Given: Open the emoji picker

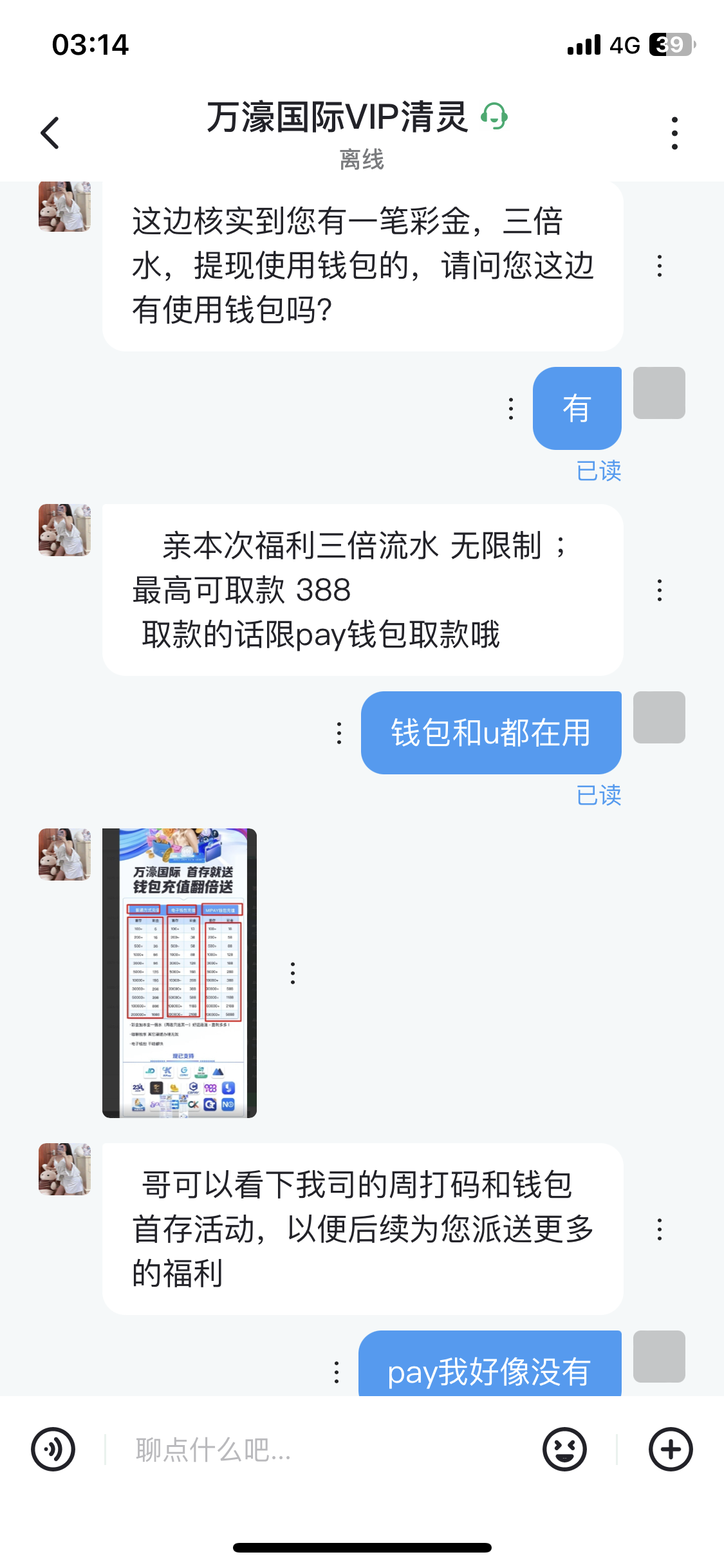Looking at the screenshot, I should coord(564,1450).
